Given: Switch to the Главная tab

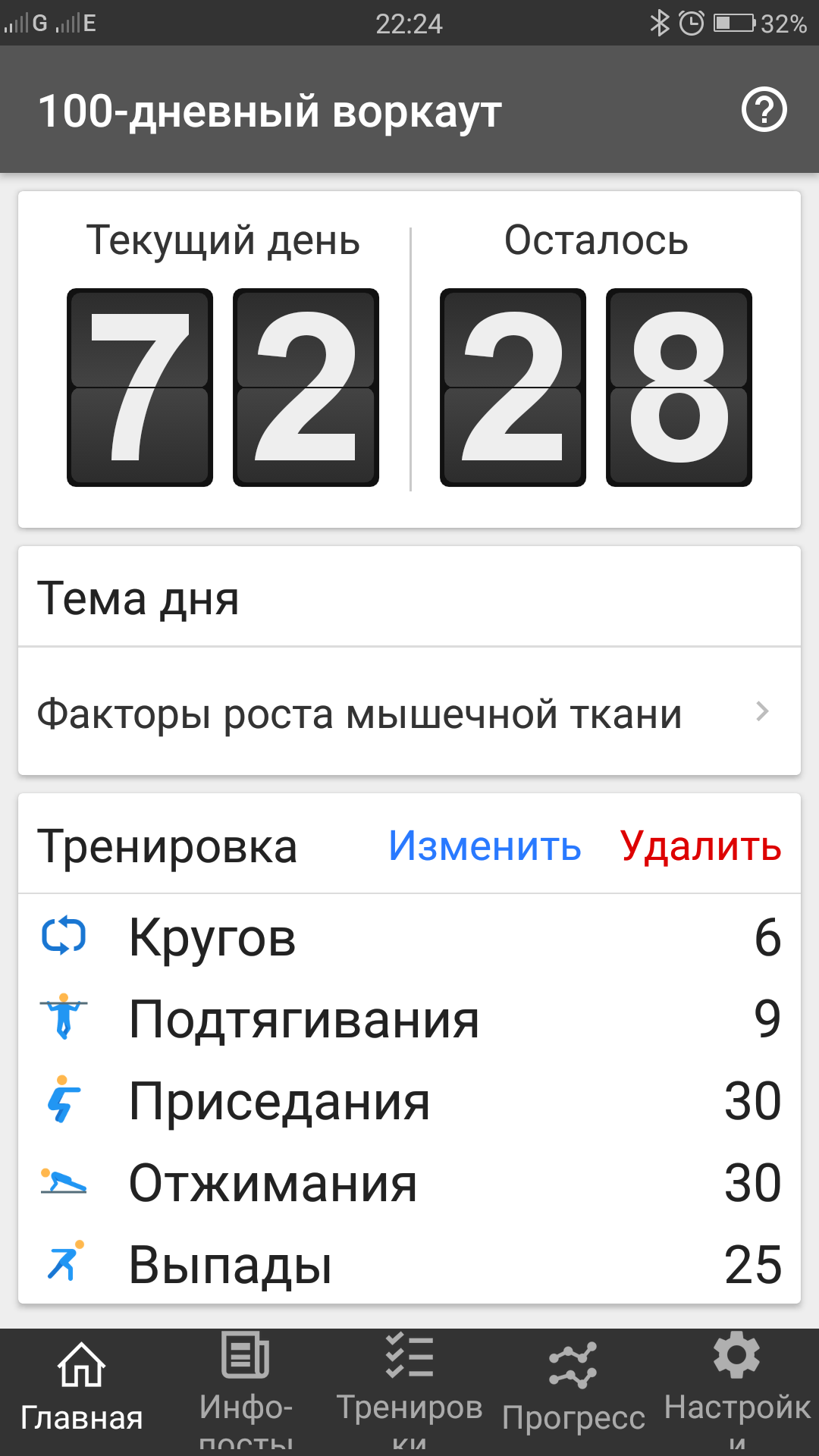Looking at the screenshot, I should tap(82, 1388).
